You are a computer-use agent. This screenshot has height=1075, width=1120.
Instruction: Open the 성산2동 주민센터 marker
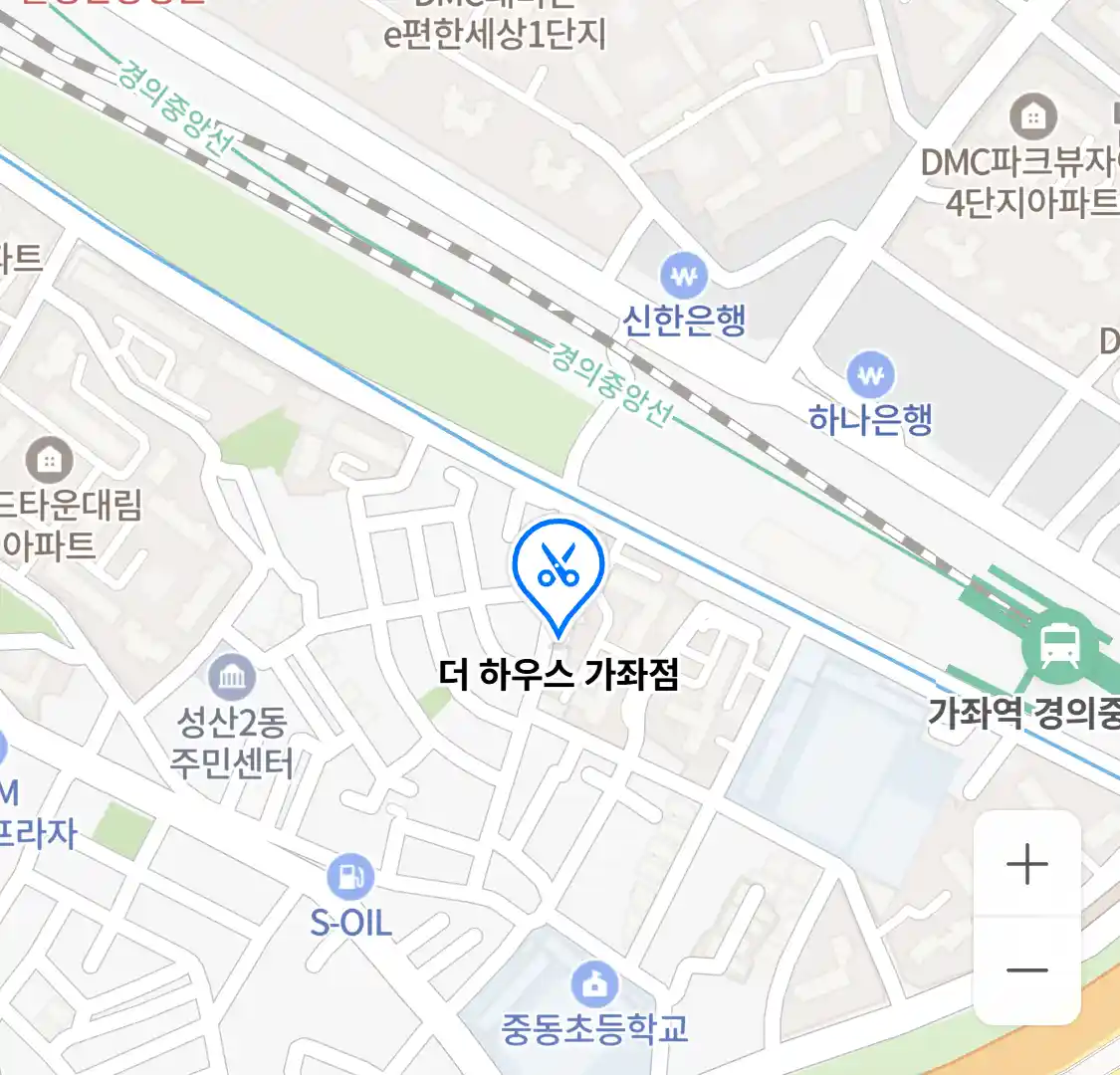[x=232, y=679]
